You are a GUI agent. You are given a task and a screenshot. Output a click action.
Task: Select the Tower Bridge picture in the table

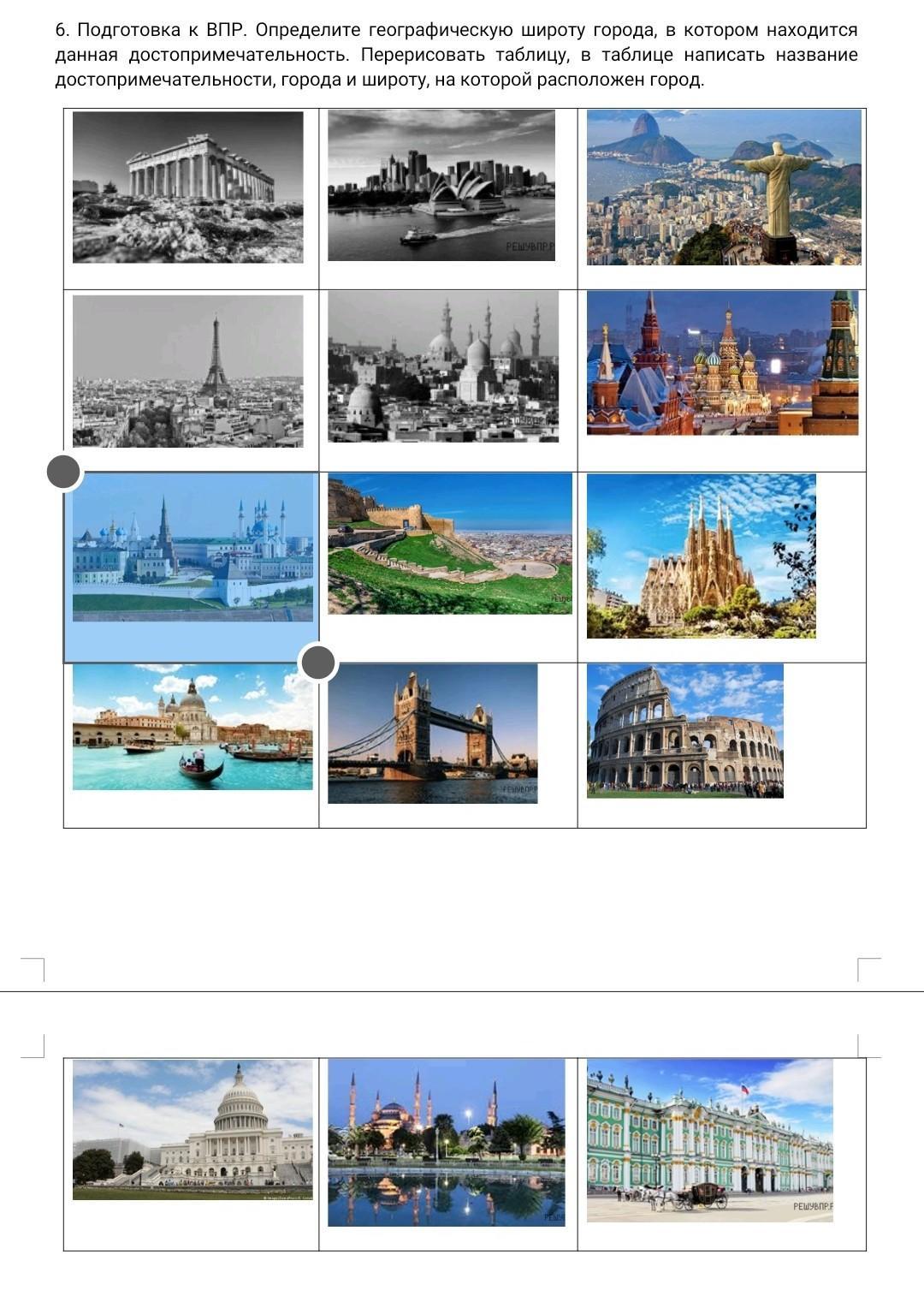click(x=432, y=734)
